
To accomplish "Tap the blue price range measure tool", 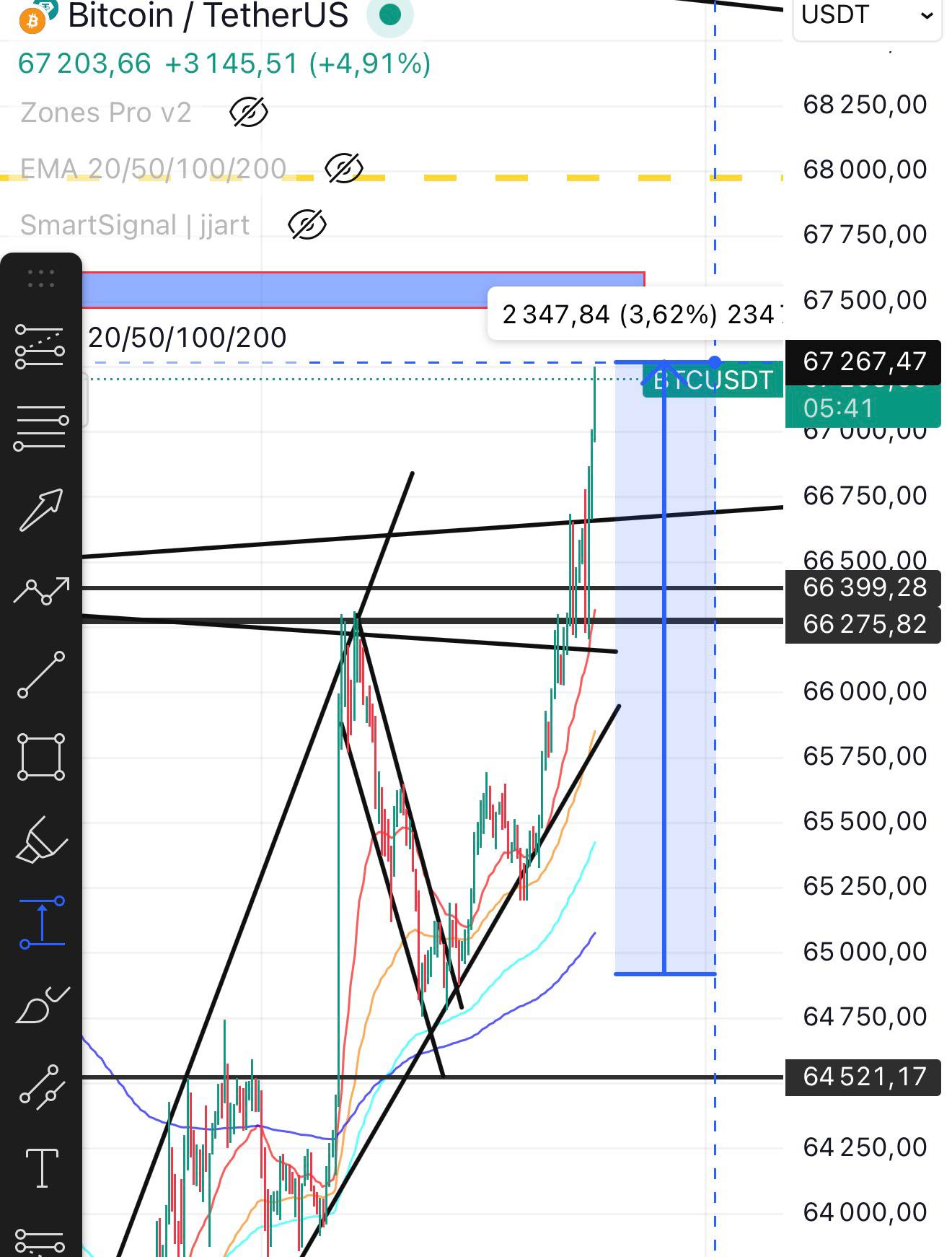I will click(42, 923).
